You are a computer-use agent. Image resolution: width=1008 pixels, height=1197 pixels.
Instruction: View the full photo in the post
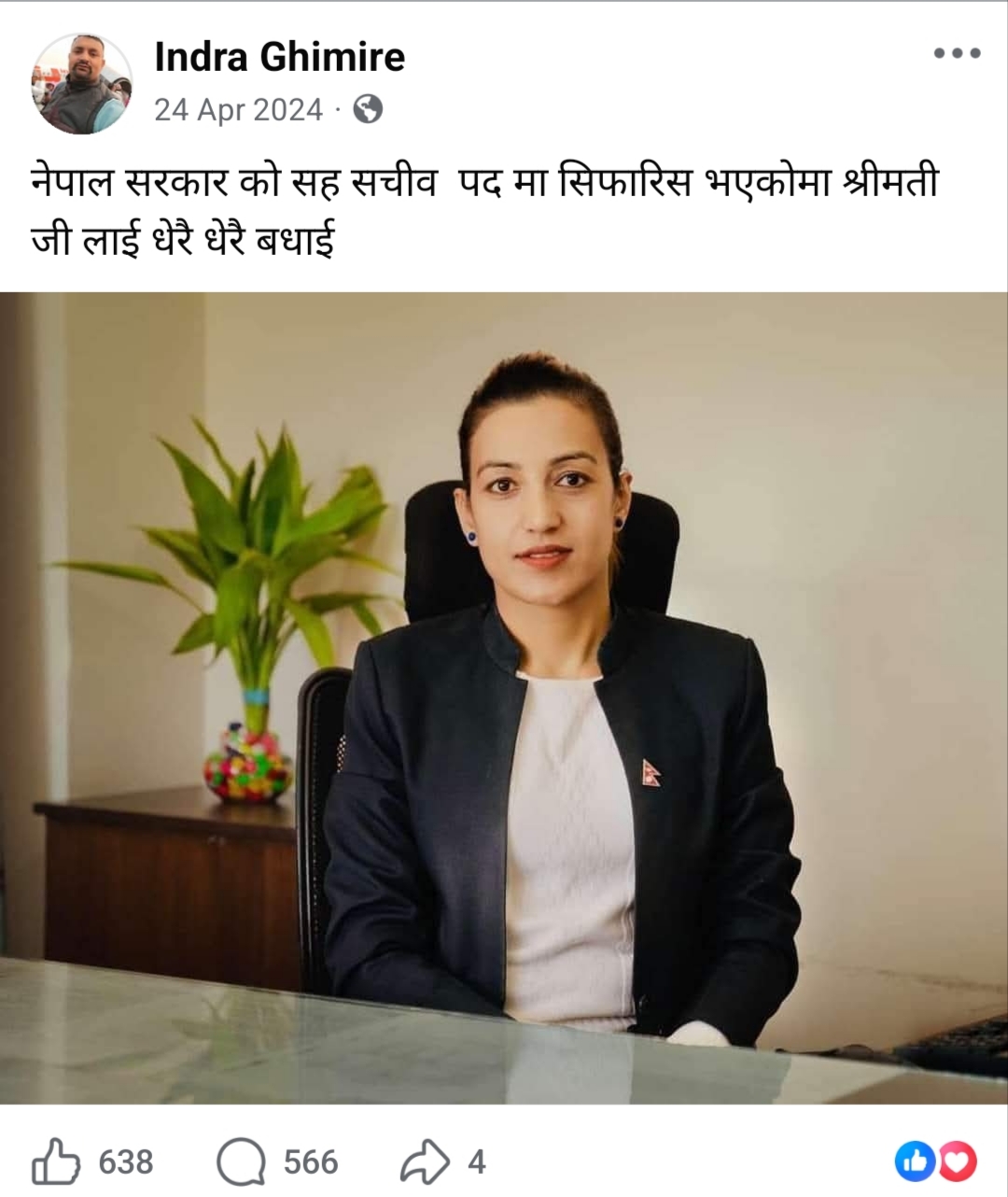504,697
